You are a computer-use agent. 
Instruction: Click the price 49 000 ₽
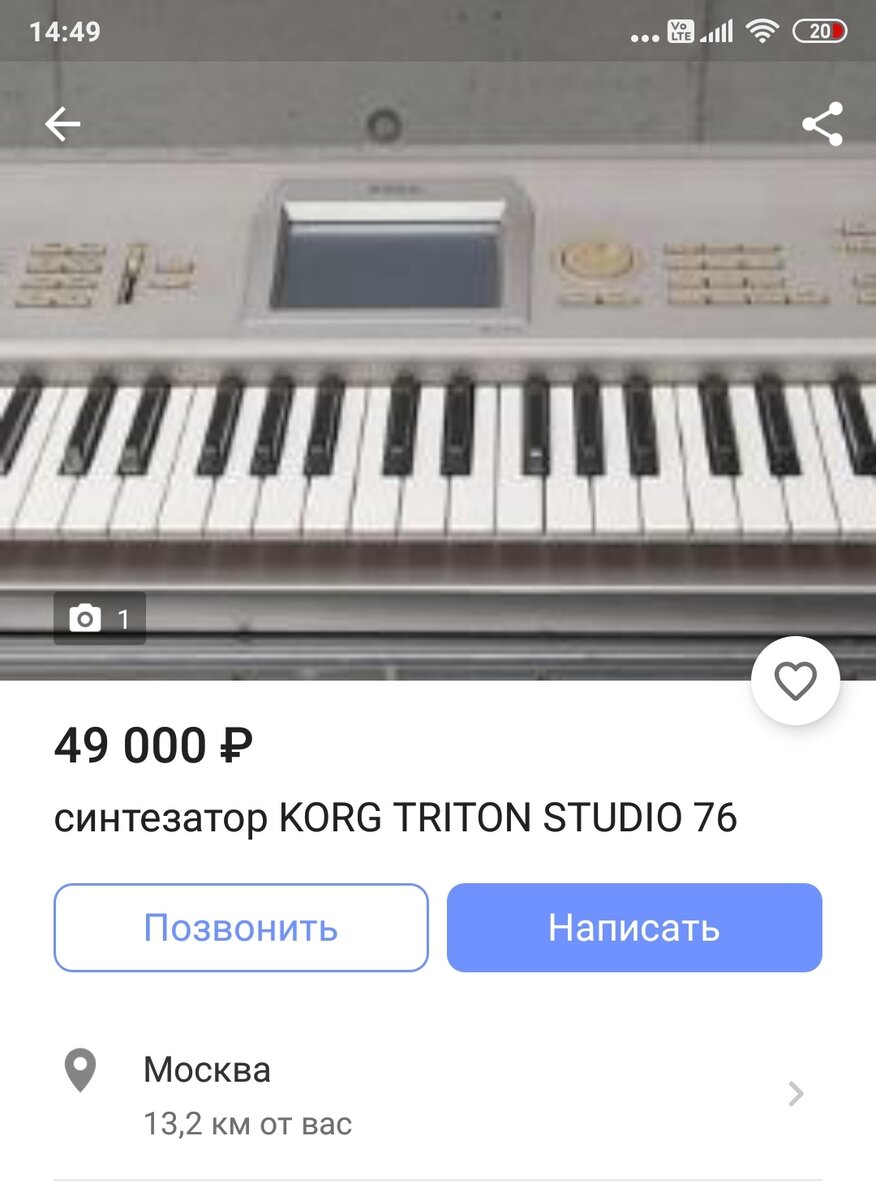[x=156, y=745]
